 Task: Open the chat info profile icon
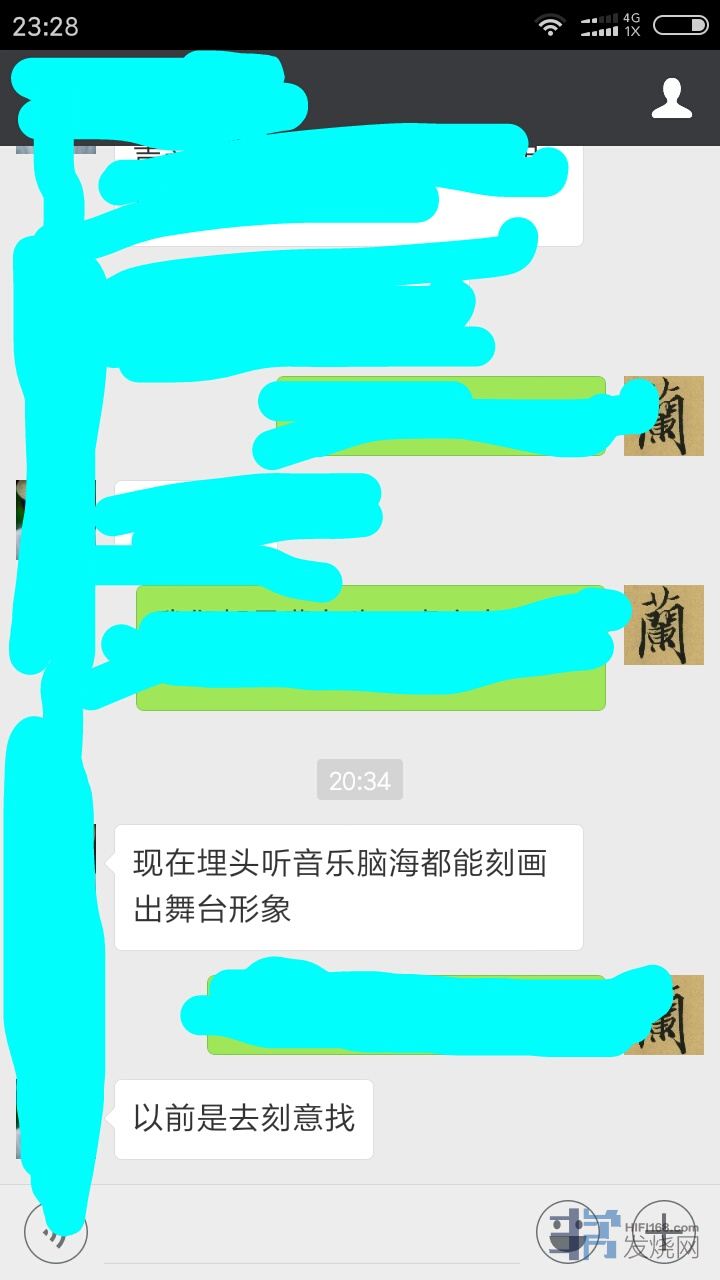672,98
